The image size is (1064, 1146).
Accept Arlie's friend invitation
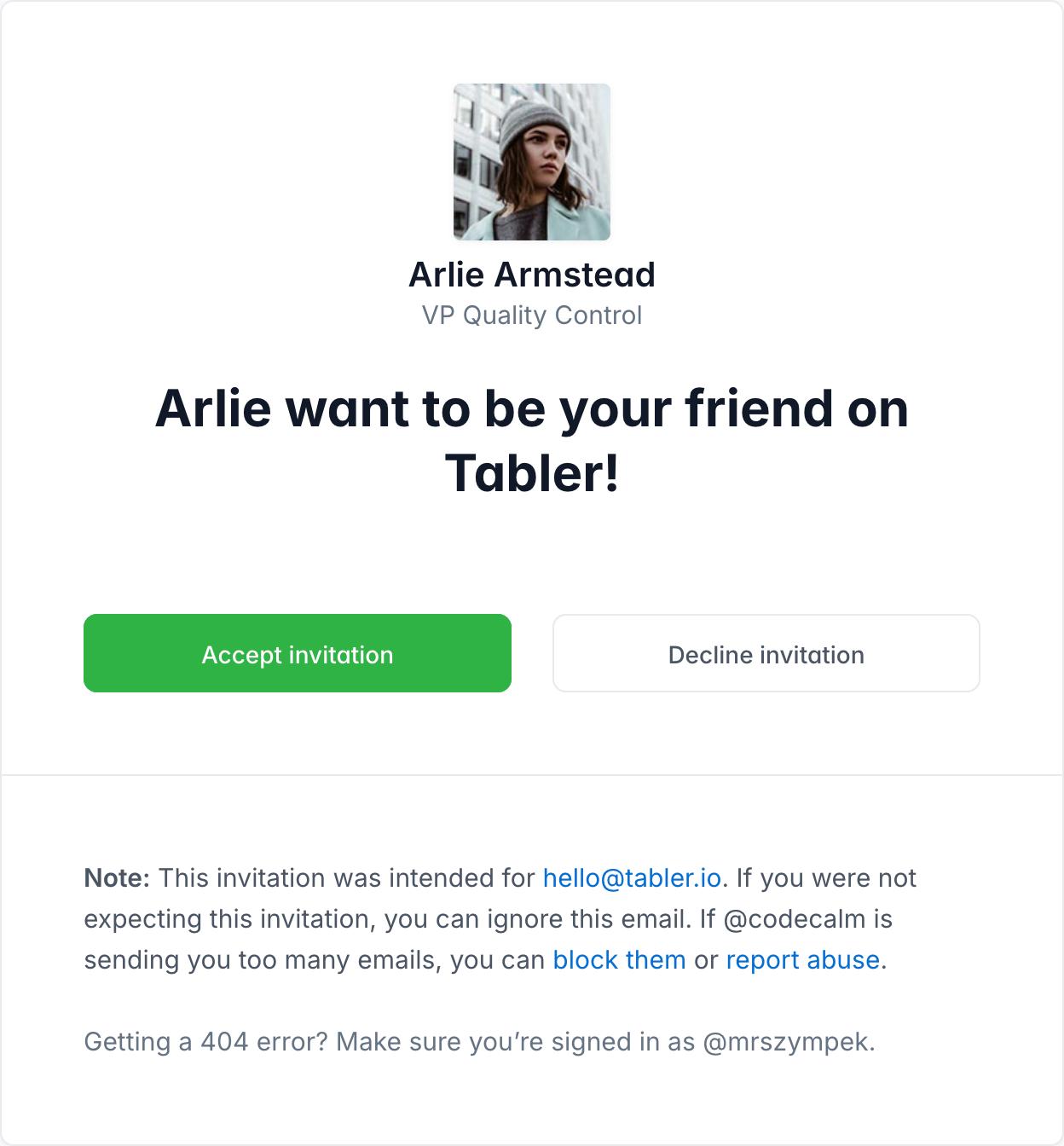click(x=297, y=653)
